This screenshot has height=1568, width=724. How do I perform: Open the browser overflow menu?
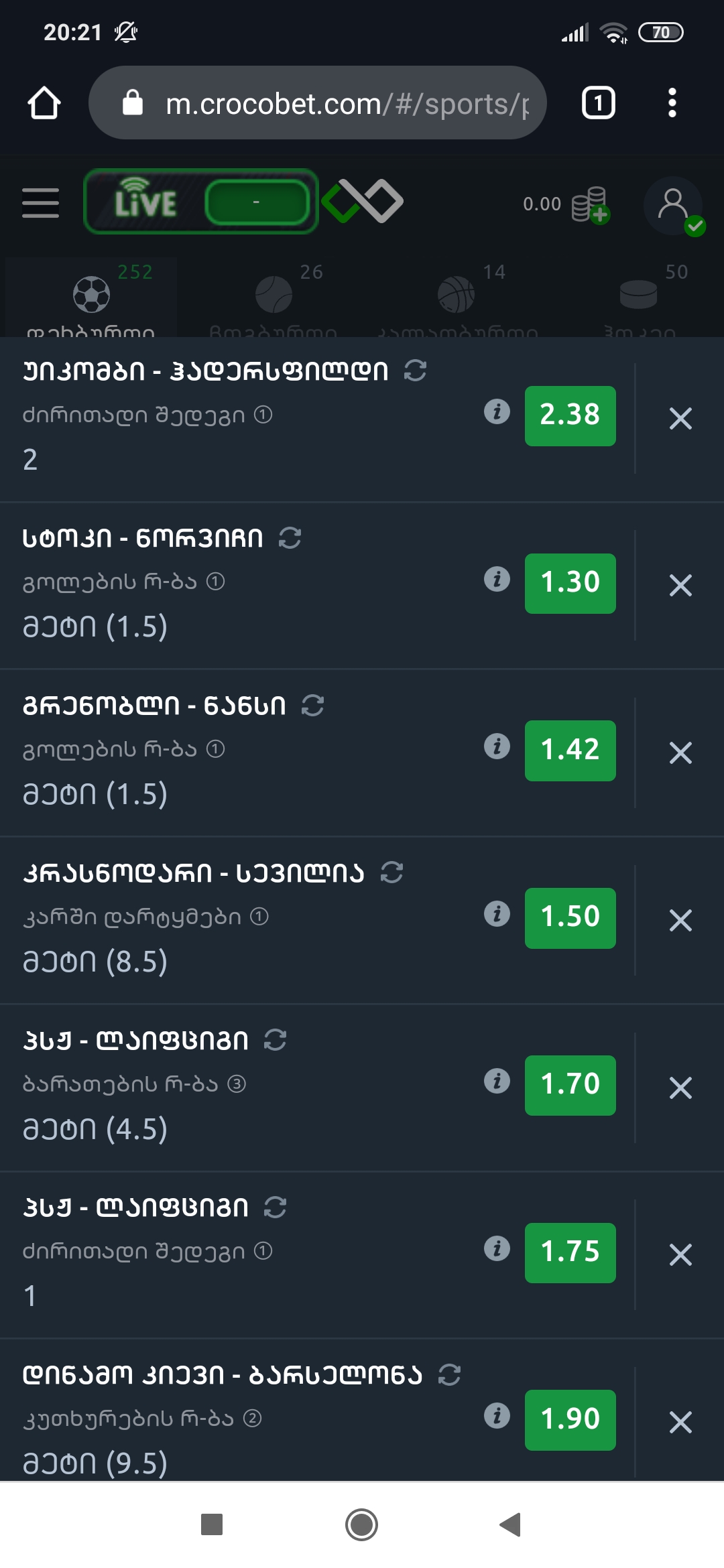672,103
